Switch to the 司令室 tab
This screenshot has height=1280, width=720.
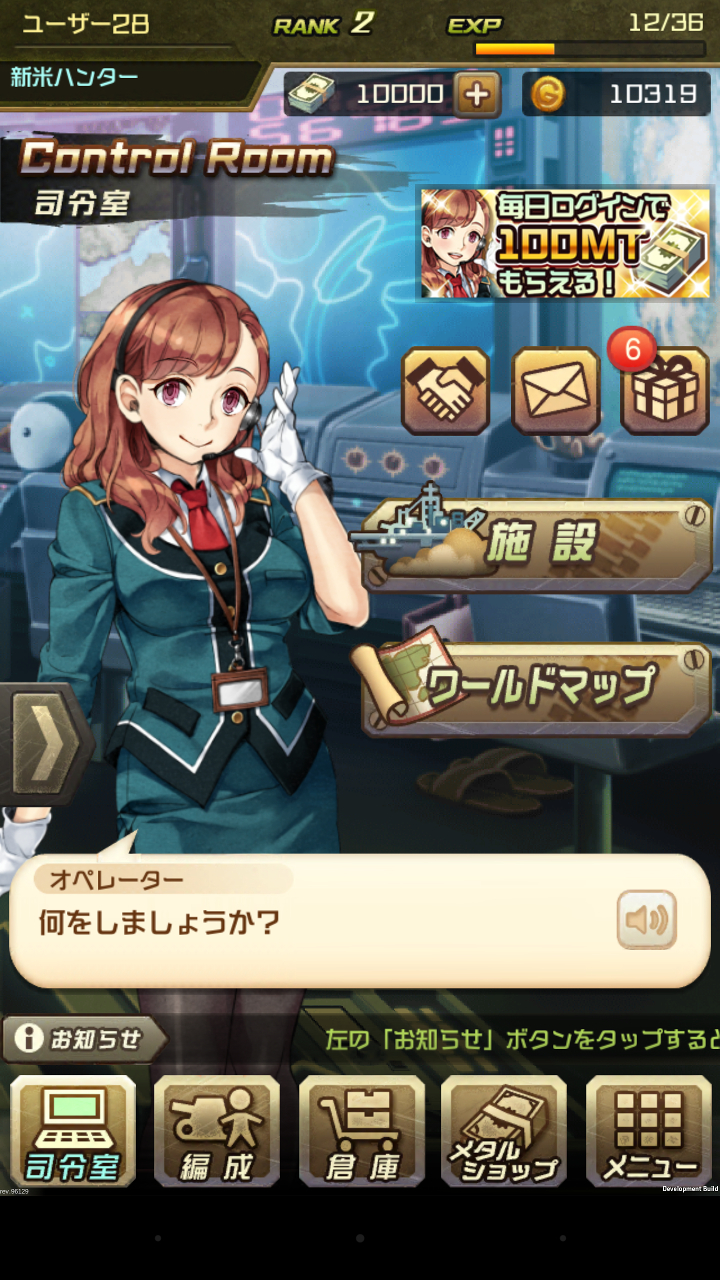click(73, 1131)
